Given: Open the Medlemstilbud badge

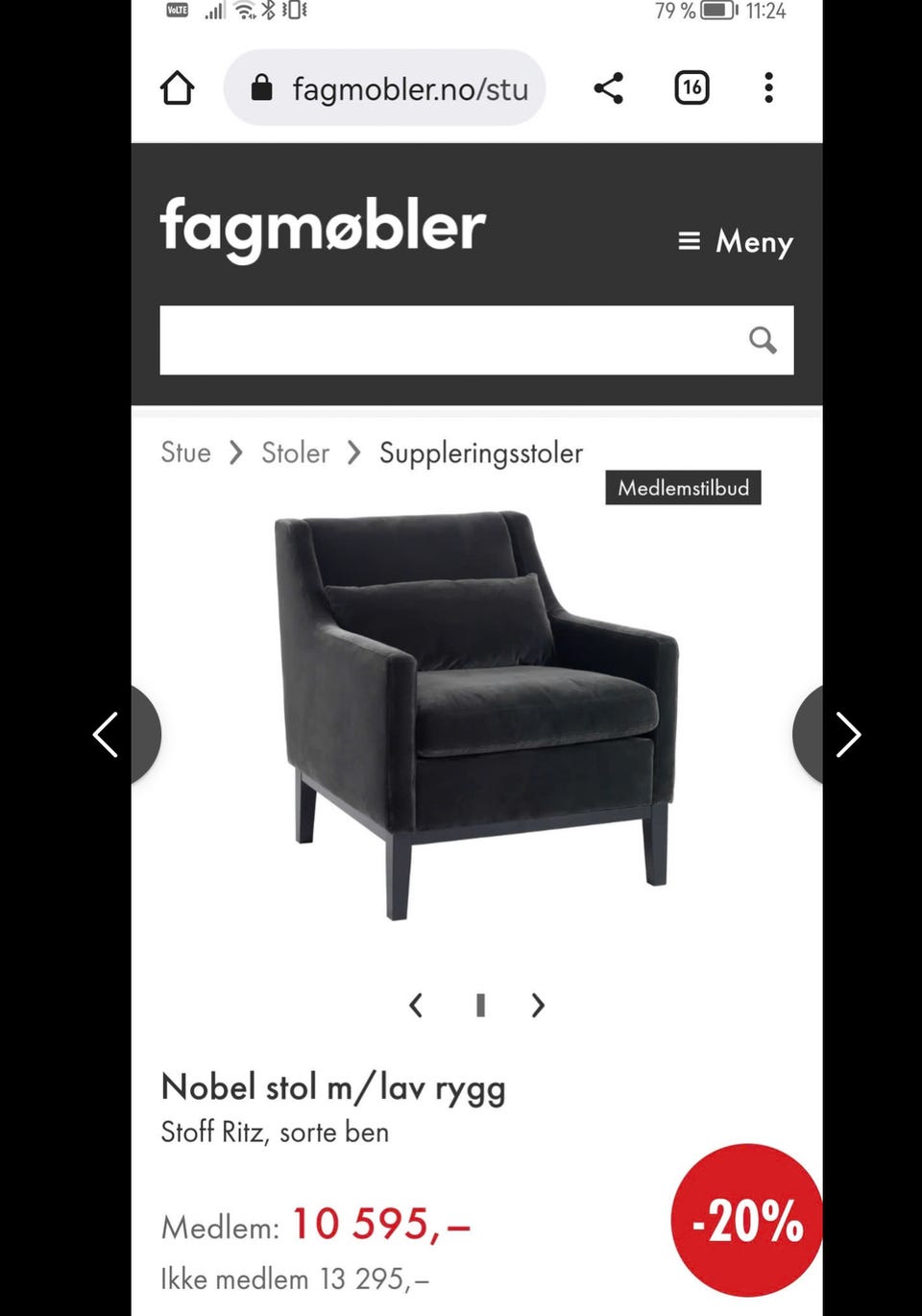Looking at the screenshot, I should (x=682, y=488).
